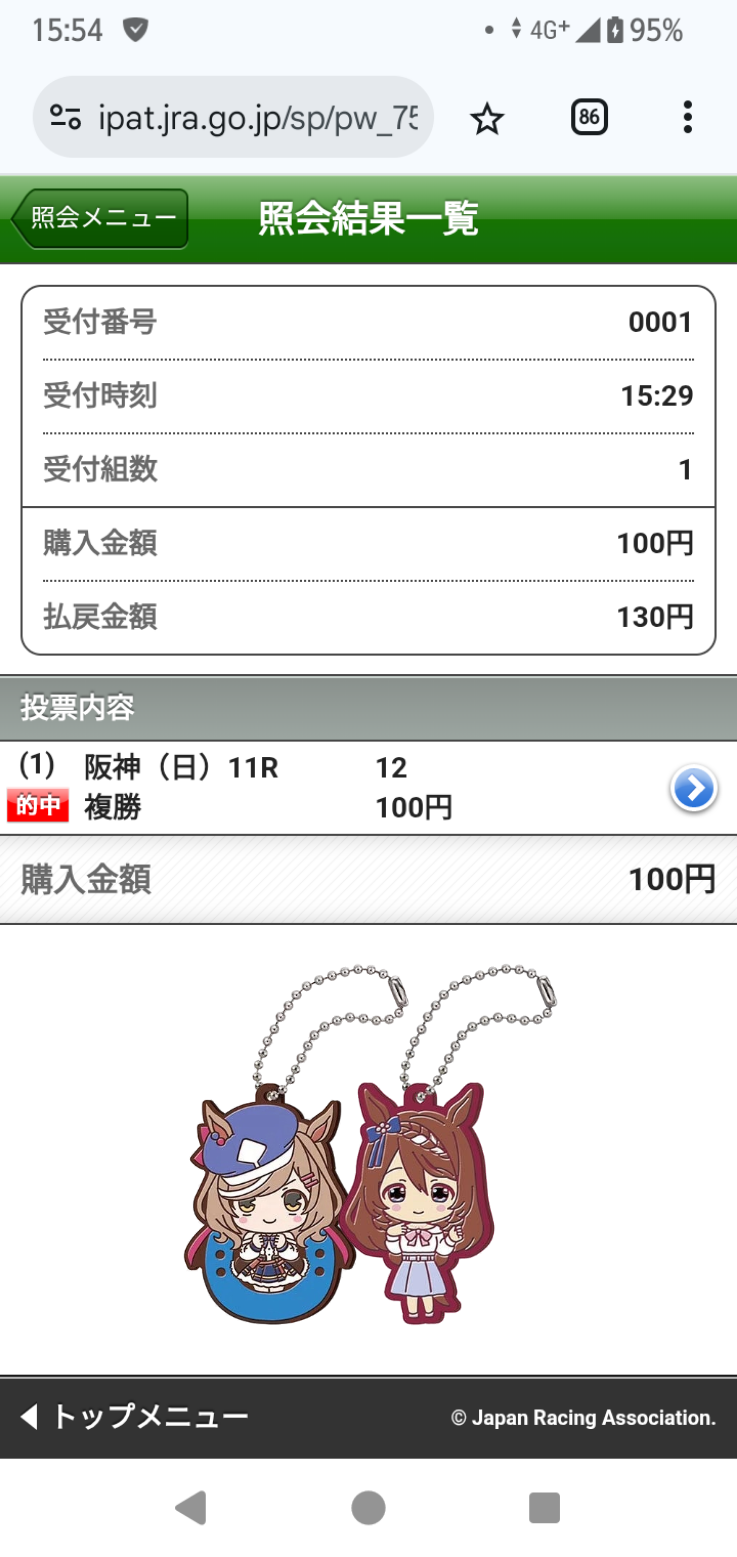Tap the system back button
The height and width of the screenshot is (1557, 737).
190,1507
